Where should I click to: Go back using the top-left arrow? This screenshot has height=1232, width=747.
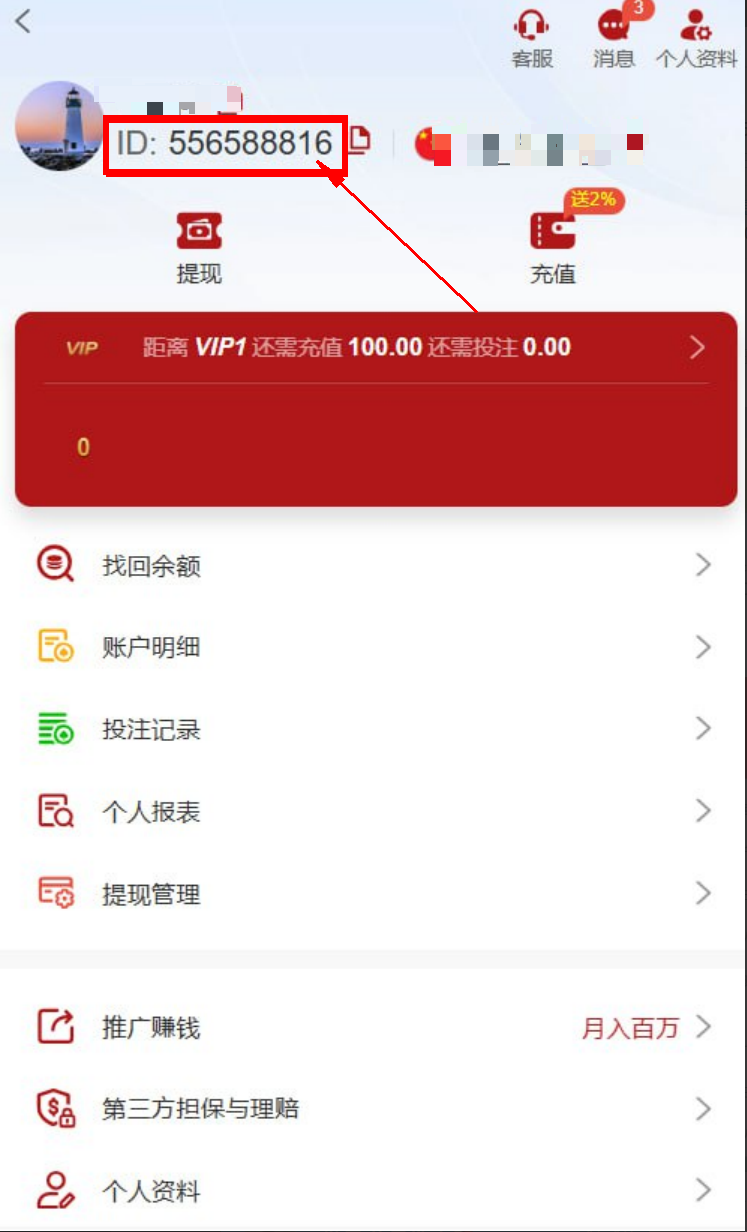(24, 21)
